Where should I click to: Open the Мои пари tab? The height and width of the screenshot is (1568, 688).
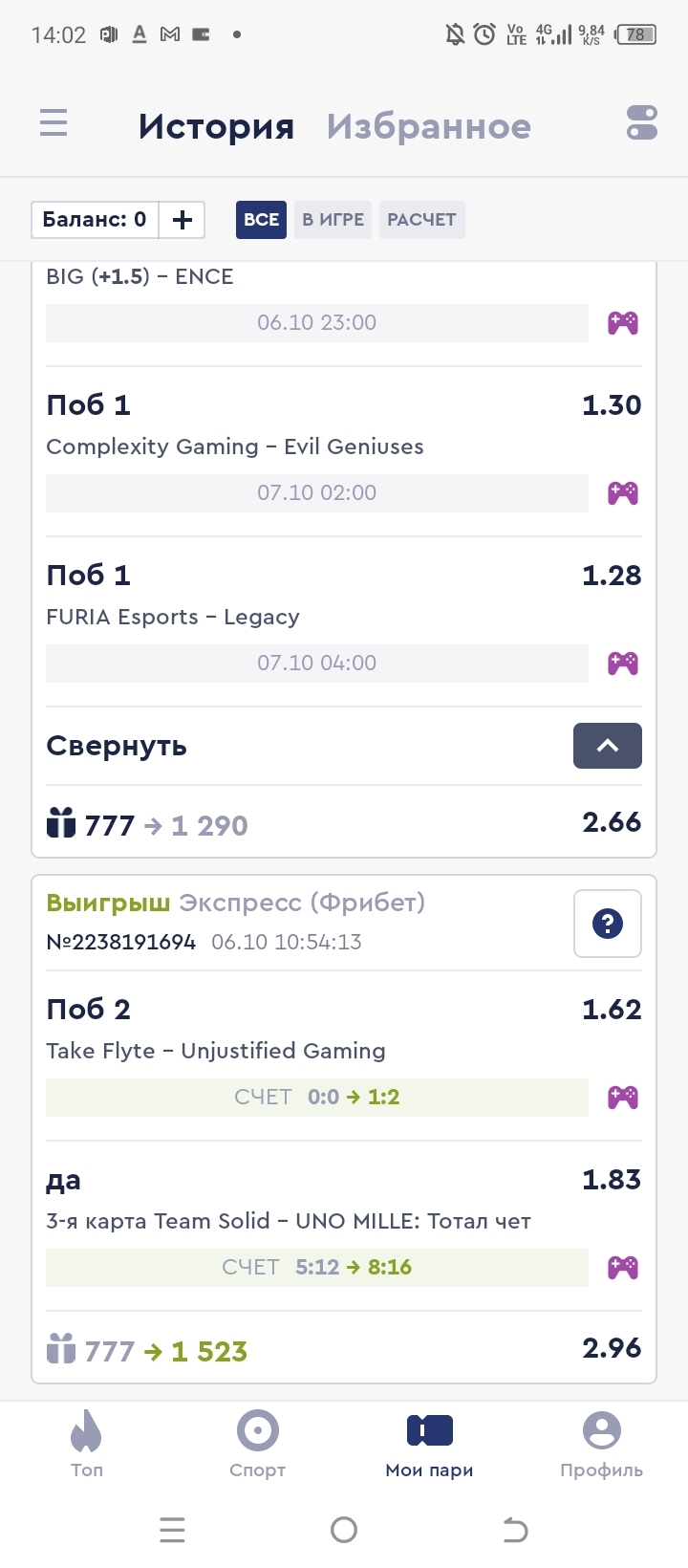[430, 1444]
